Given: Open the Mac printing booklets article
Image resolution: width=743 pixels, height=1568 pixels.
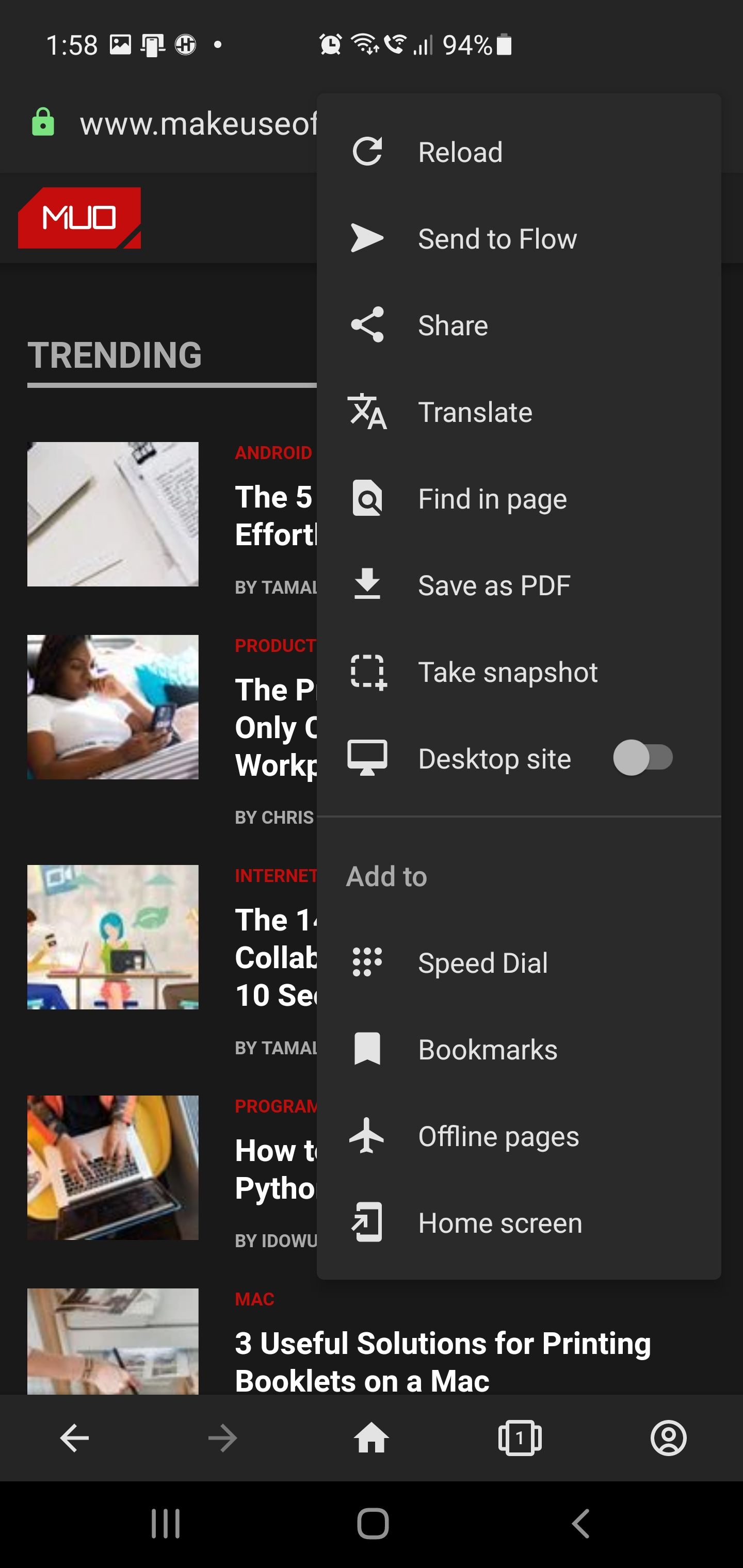Looking at the screenshot, I should (x=442, y=1361).
